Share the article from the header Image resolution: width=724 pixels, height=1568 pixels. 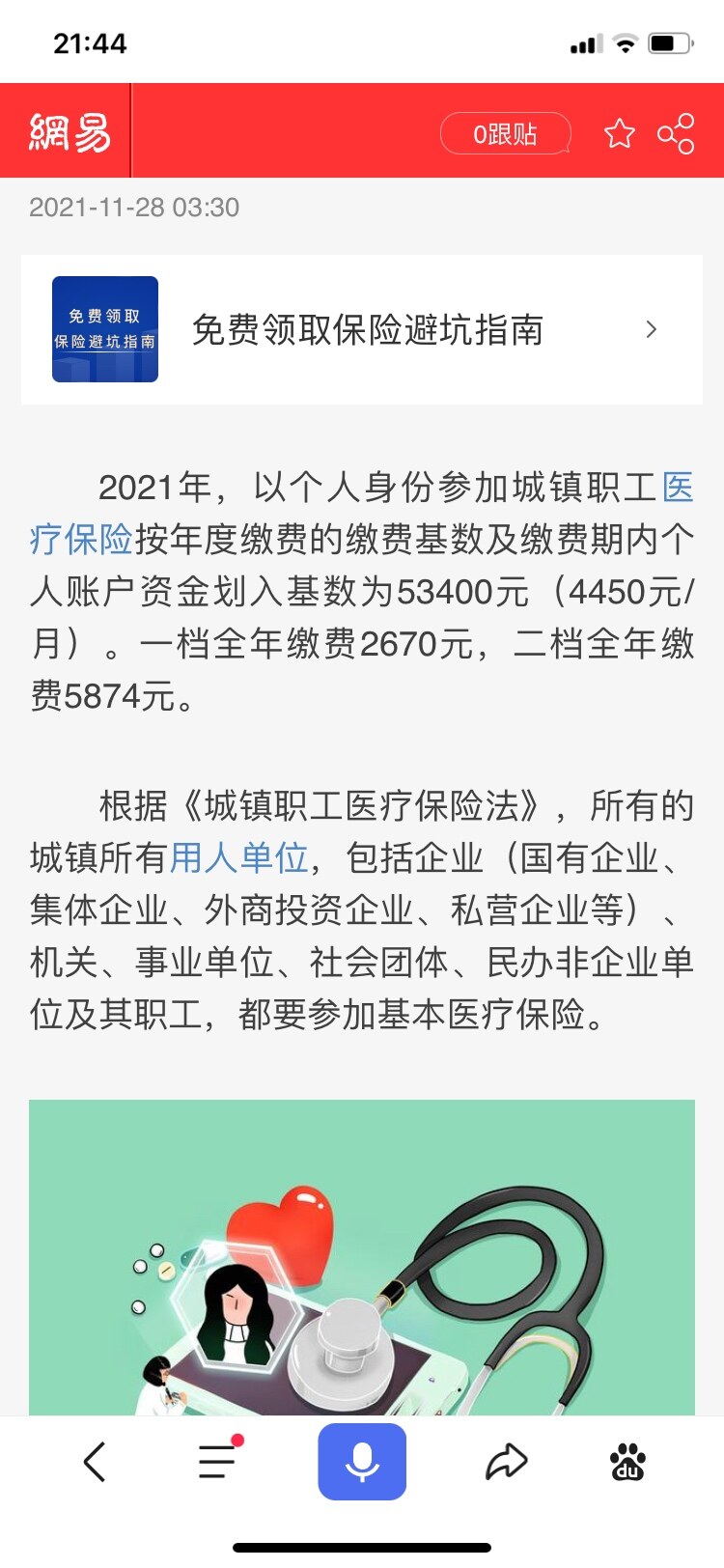[676, 134]
